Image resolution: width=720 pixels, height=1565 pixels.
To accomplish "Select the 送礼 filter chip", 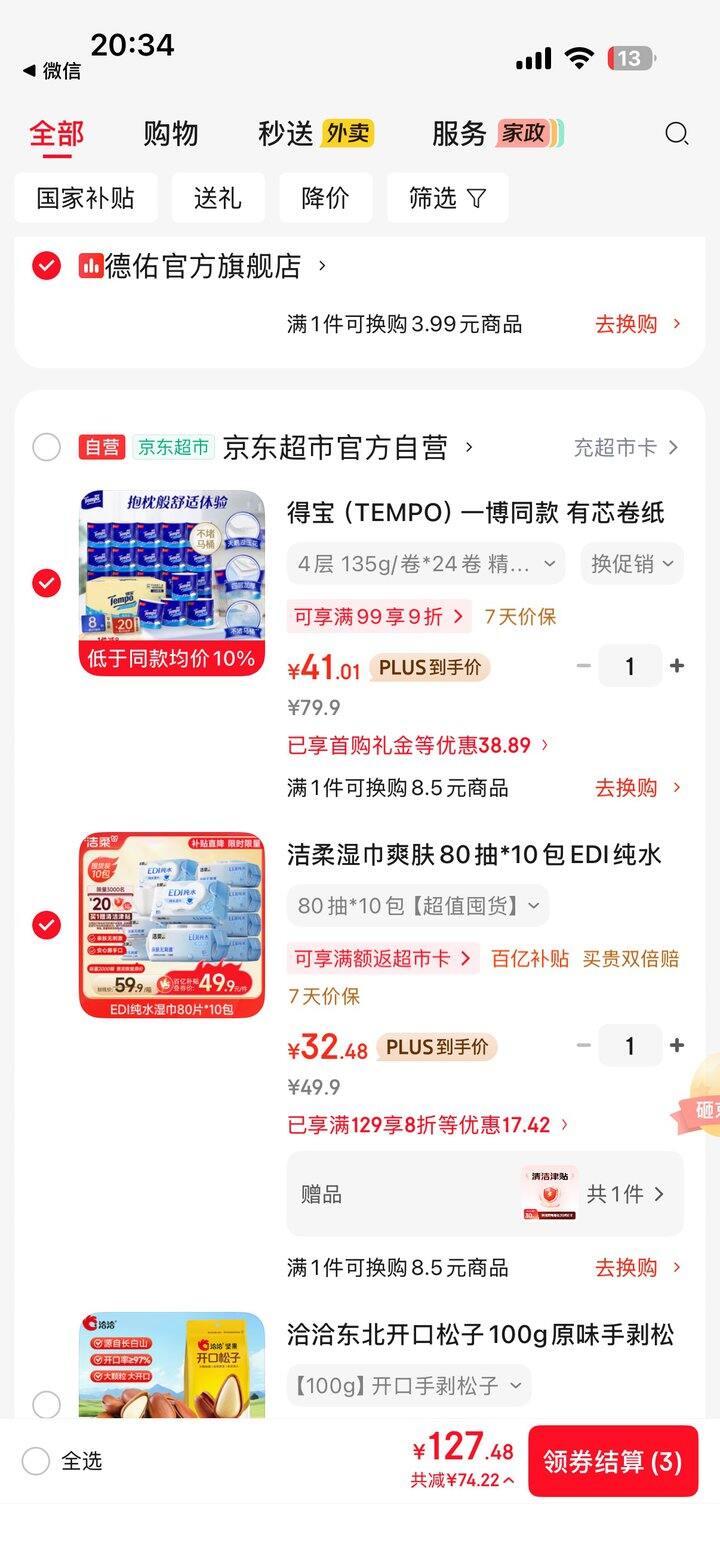I will tap(218, 198).
